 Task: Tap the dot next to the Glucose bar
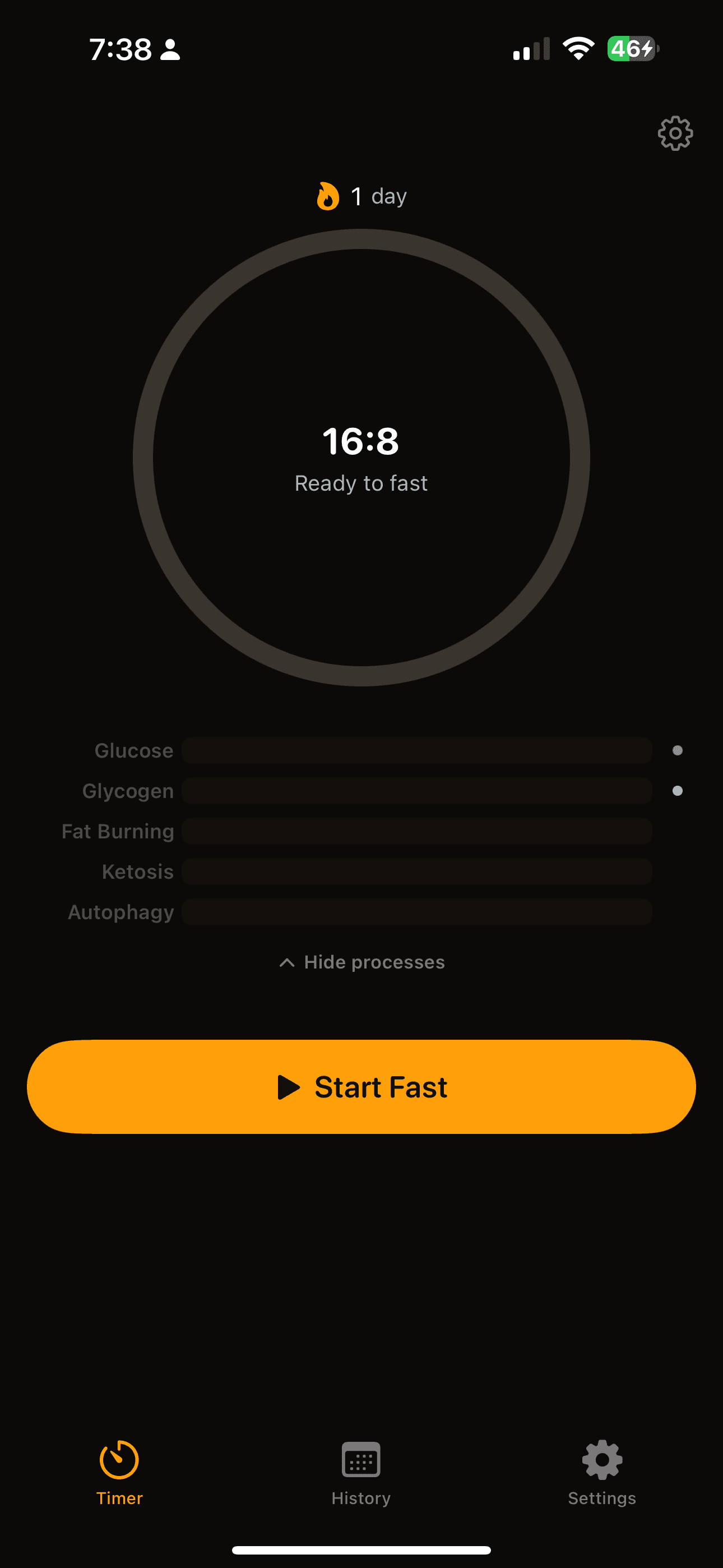(678, 750)
